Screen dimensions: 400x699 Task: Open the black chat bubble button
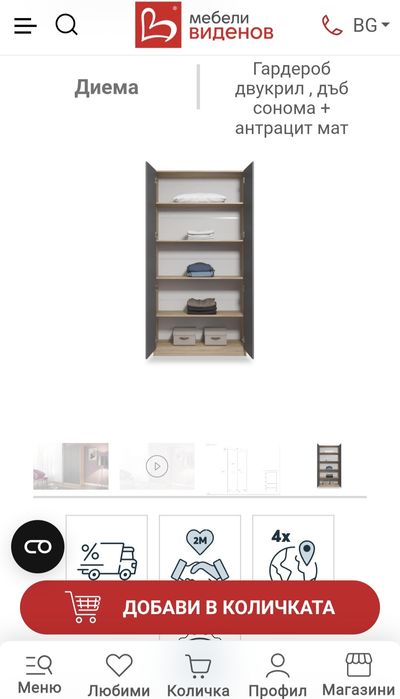(x=38, y=547)
